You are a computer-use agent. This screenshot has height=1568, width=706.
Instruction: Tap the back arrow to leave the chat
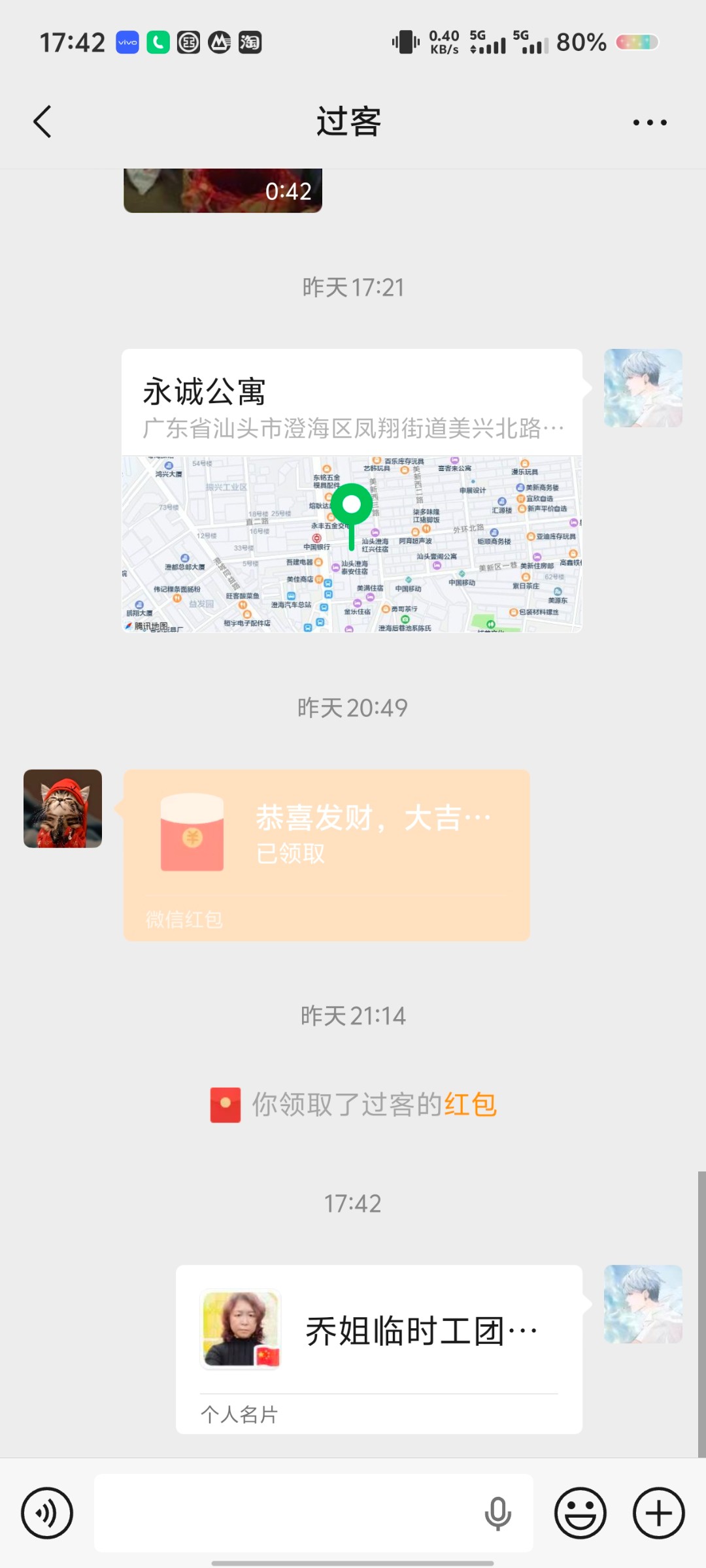(42, 122)
